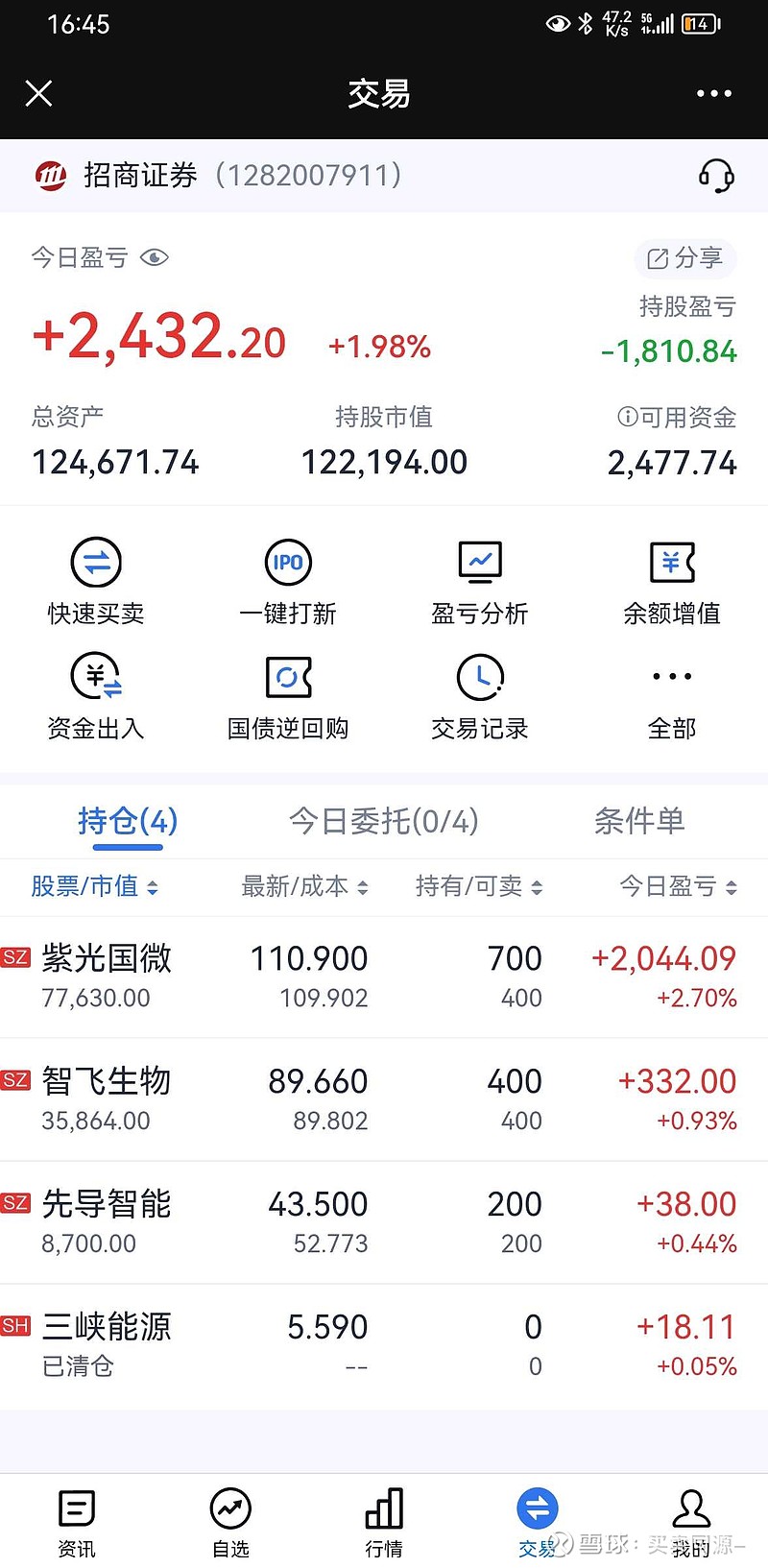Image resolution: width=768 pixels, height=1568 pixels.
Task: Open the 紫光国微 holding row
Action: click(384, 977)
